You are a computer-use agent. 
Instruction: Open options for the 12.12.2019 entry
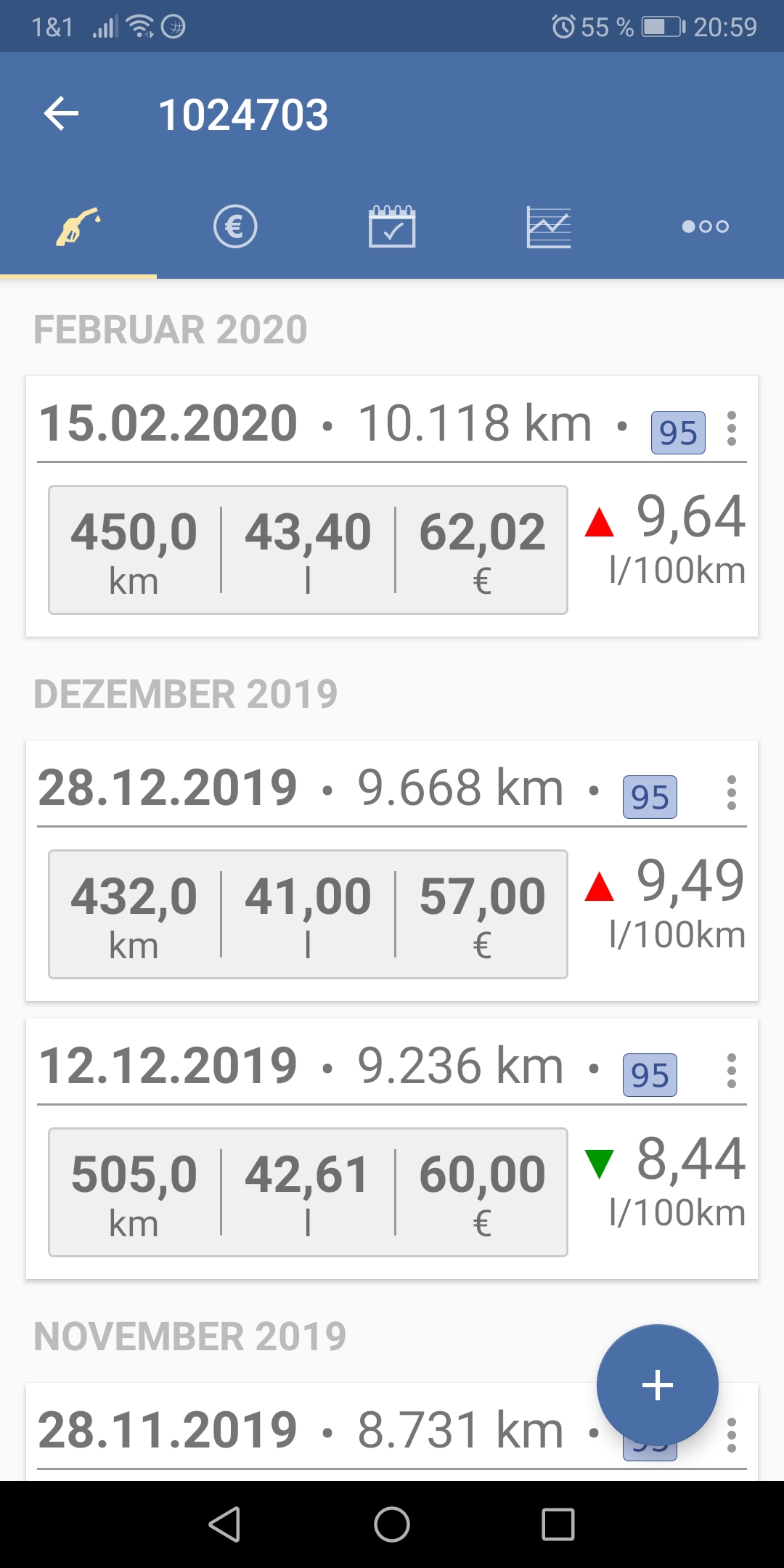point(732,1071)
